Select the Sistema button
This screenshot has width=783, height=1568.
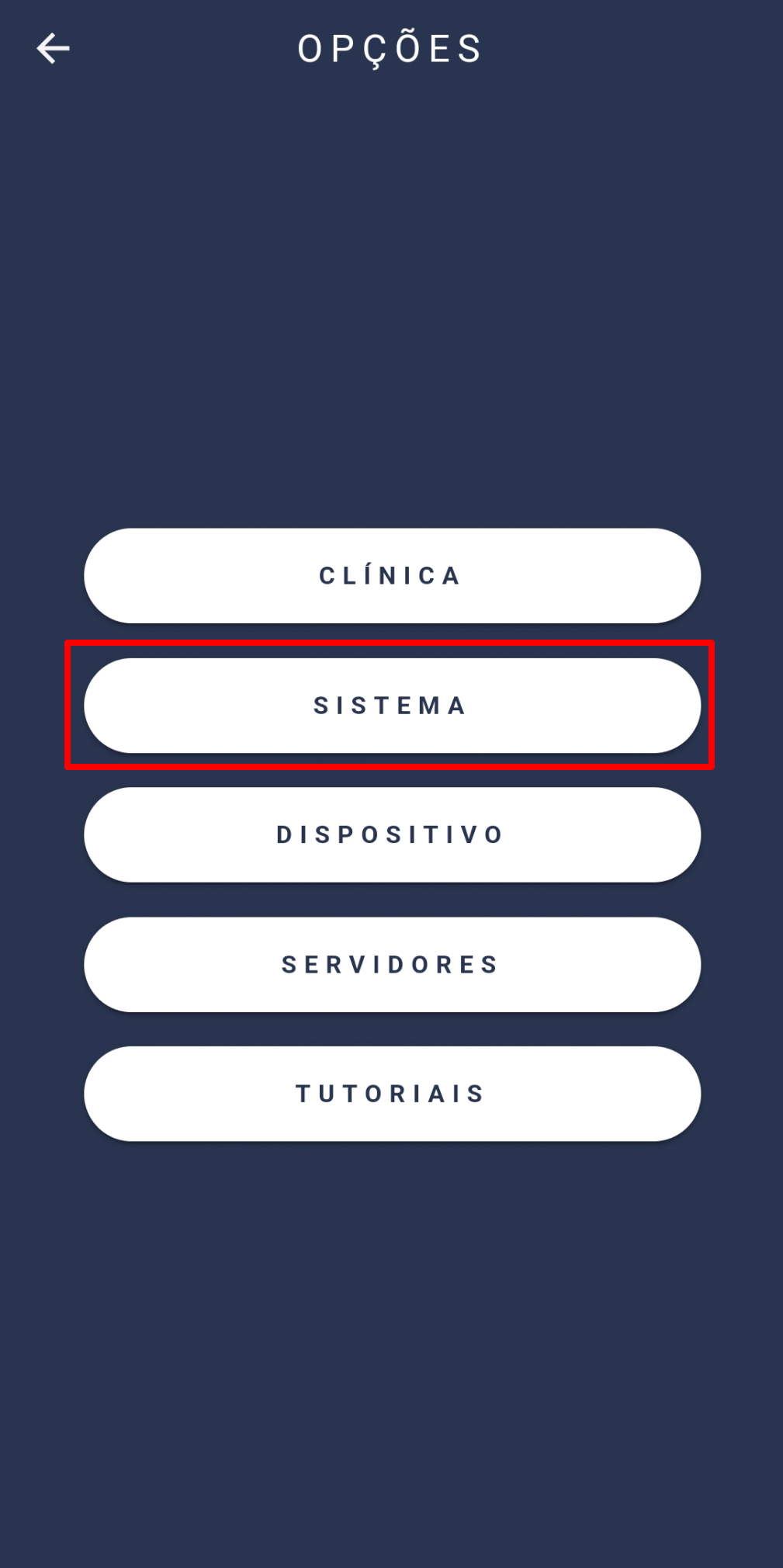click(392, 706)
